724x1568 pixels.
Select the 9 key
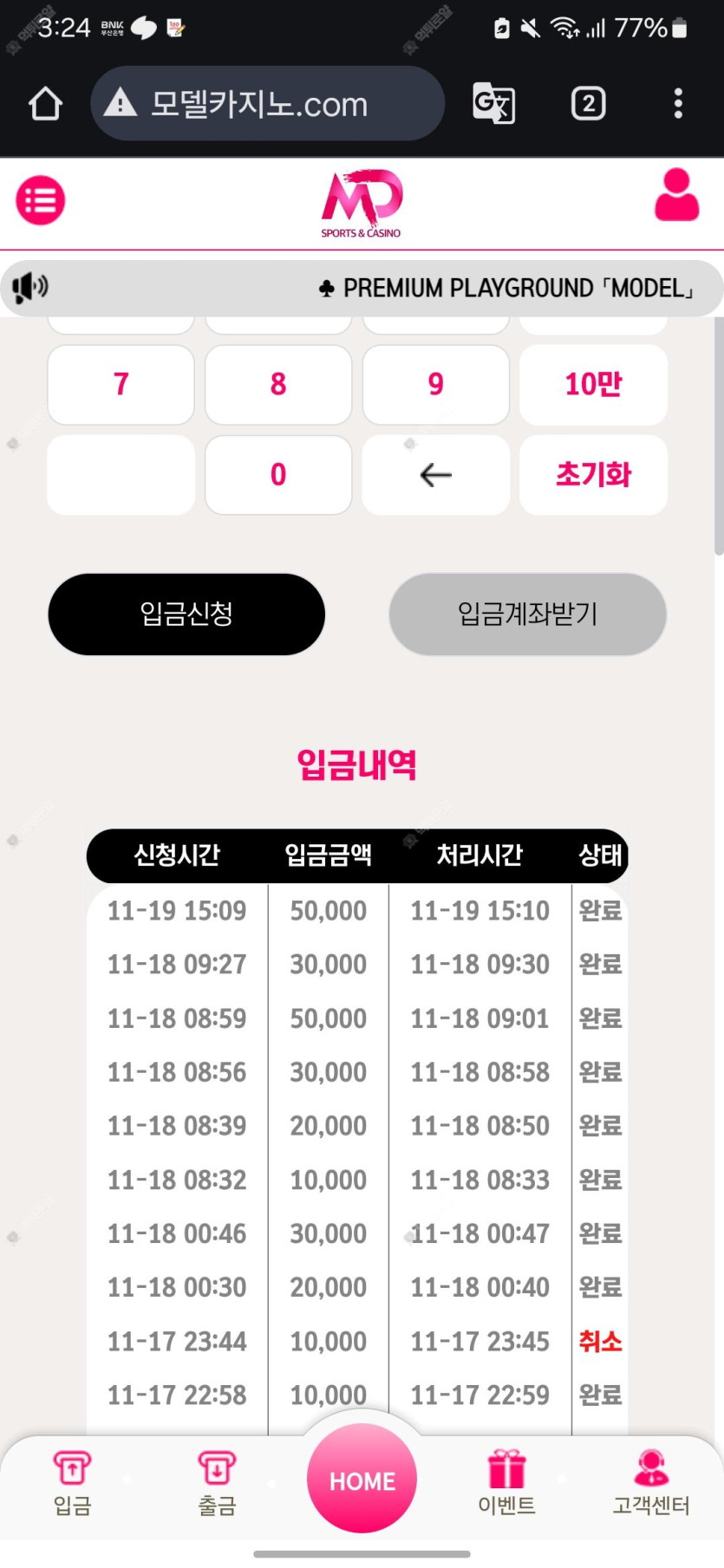coord(435,384)
